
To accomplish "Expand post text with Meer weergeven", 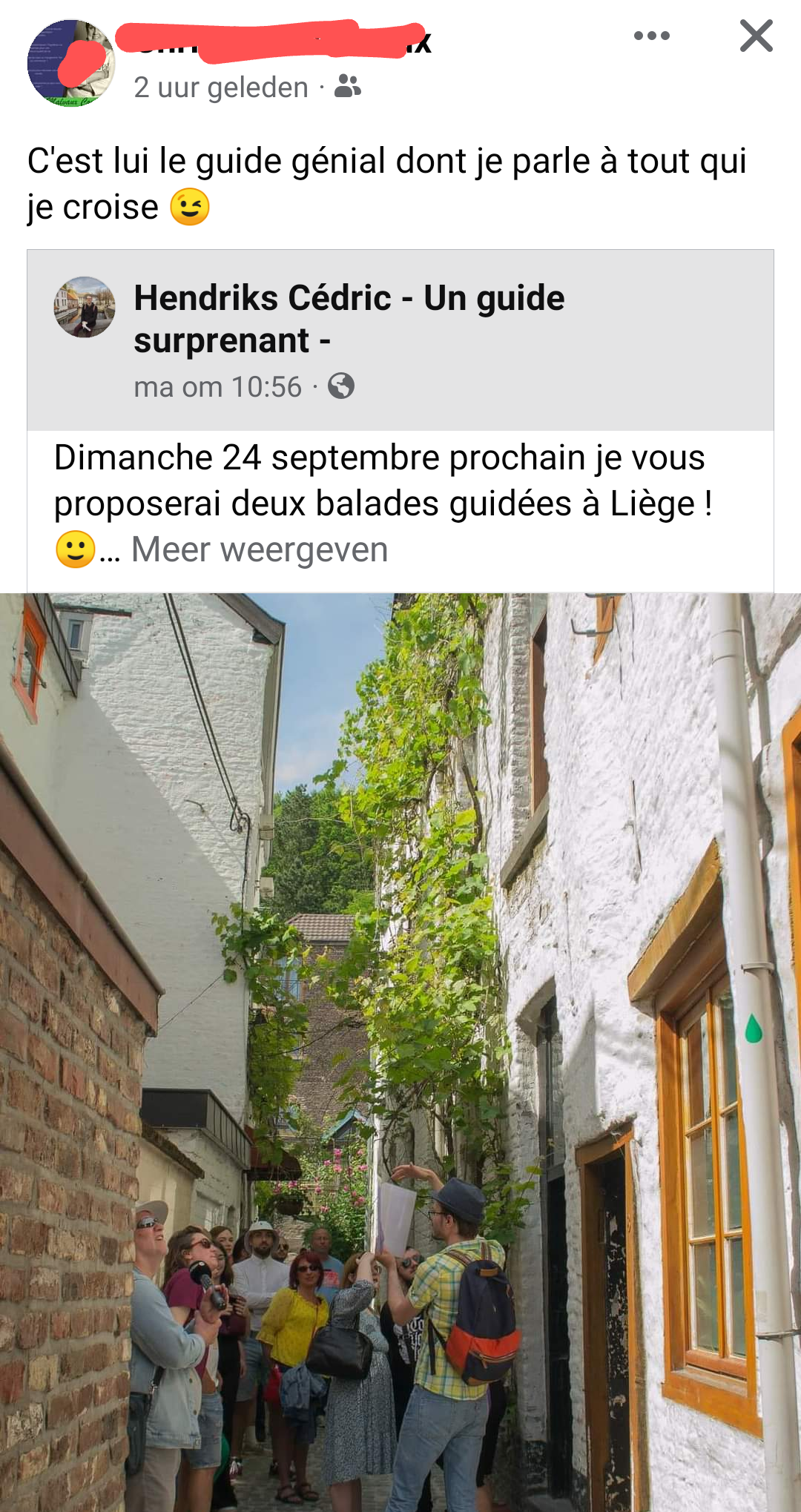I will pyautogui.click(x=260, y=550).
